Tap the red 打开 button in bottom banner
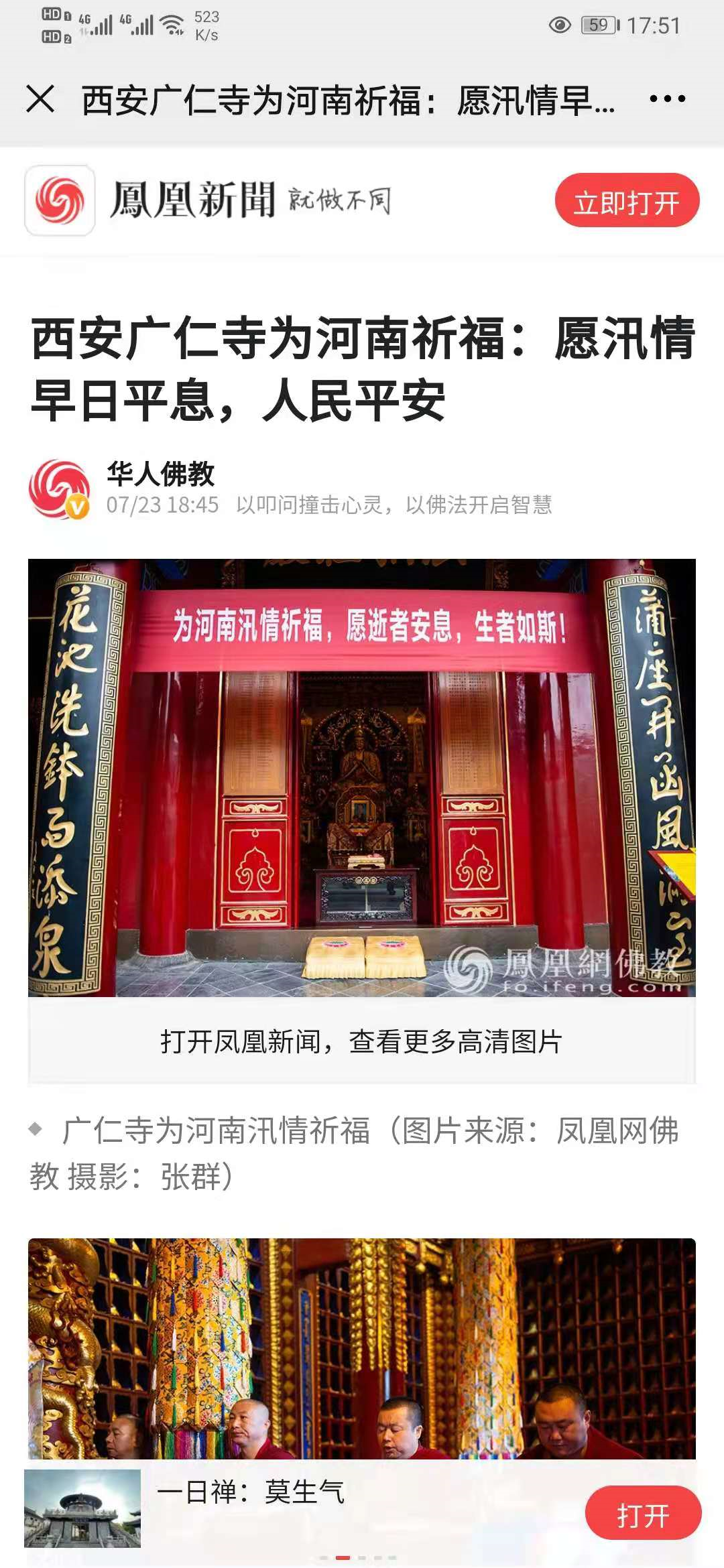This screenshot has width=724, height=1568. click(643, 1513)
